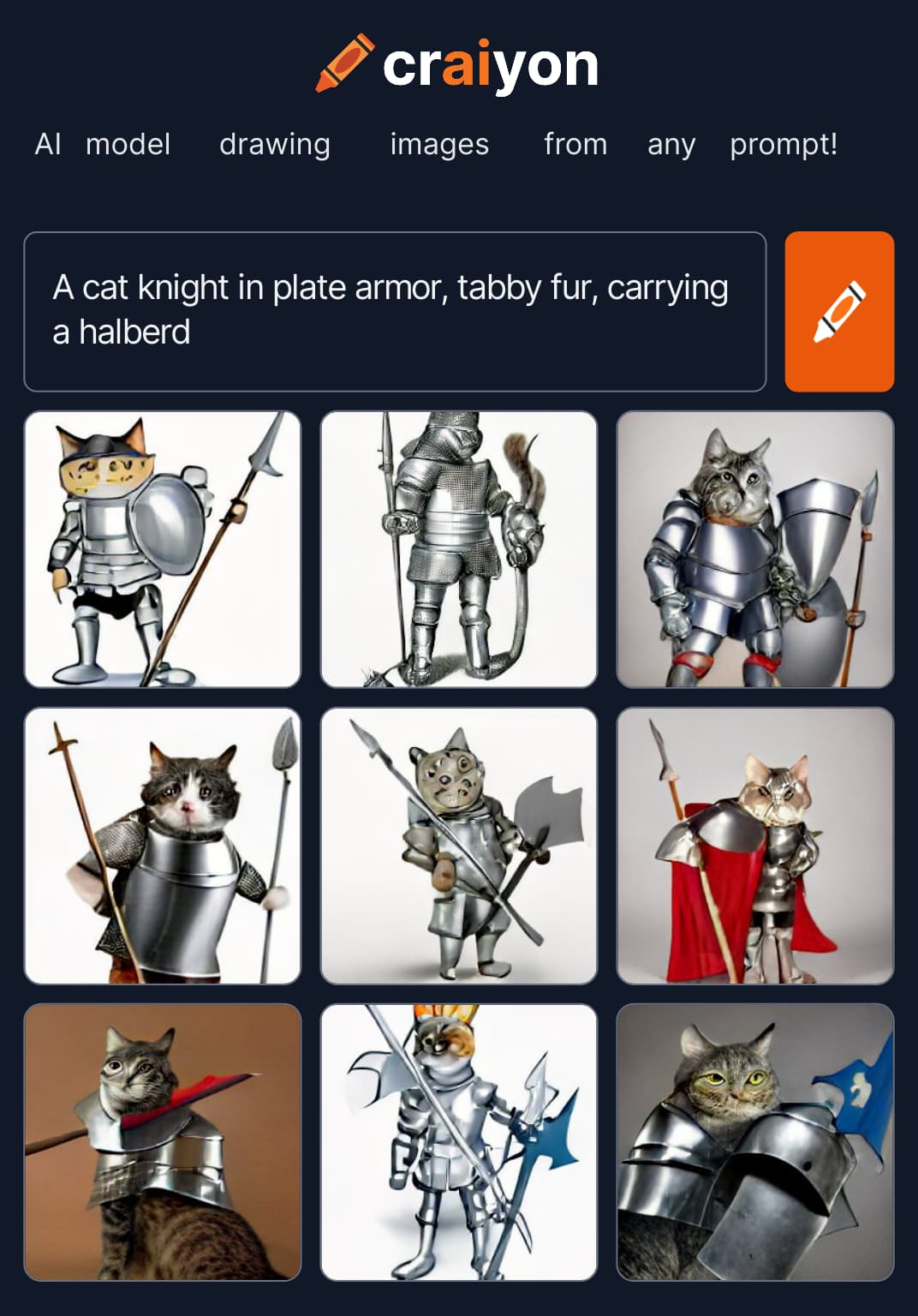Screen dimensions: 918x1316
Task: Edit the cat knight prompt text field
Action: (394, 311)
